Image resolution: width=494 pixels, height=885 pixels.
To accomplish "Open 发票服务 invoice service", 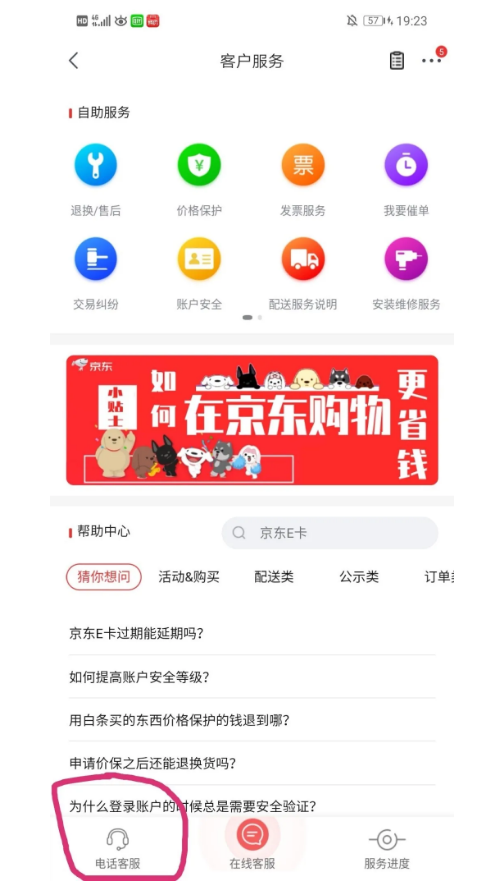I will 303,180.
